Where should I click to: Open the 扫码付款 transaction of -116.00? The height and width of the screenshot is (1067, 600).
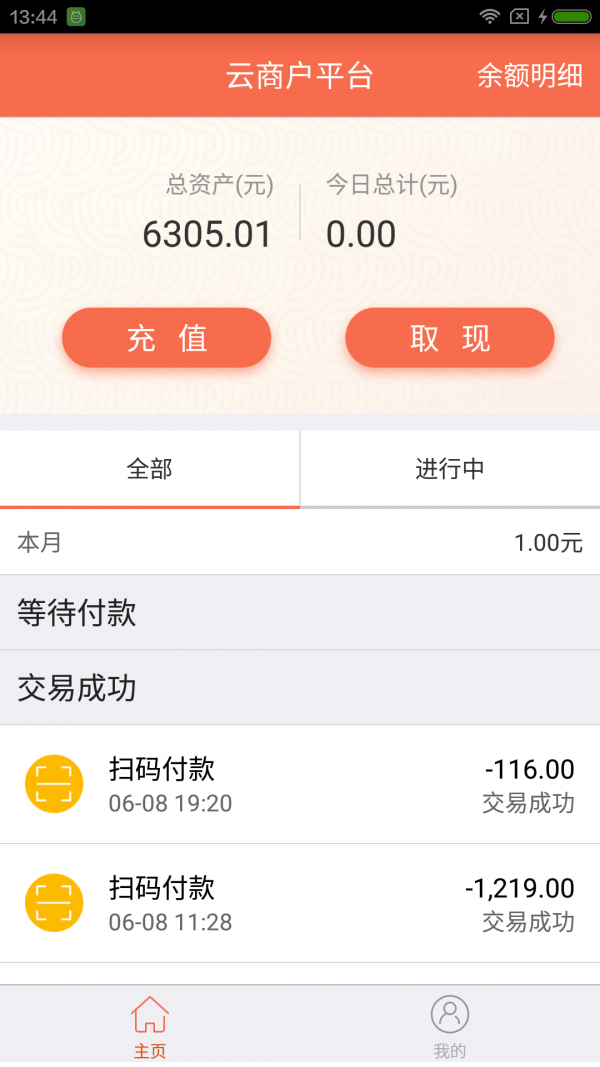(x=300, y=785)
